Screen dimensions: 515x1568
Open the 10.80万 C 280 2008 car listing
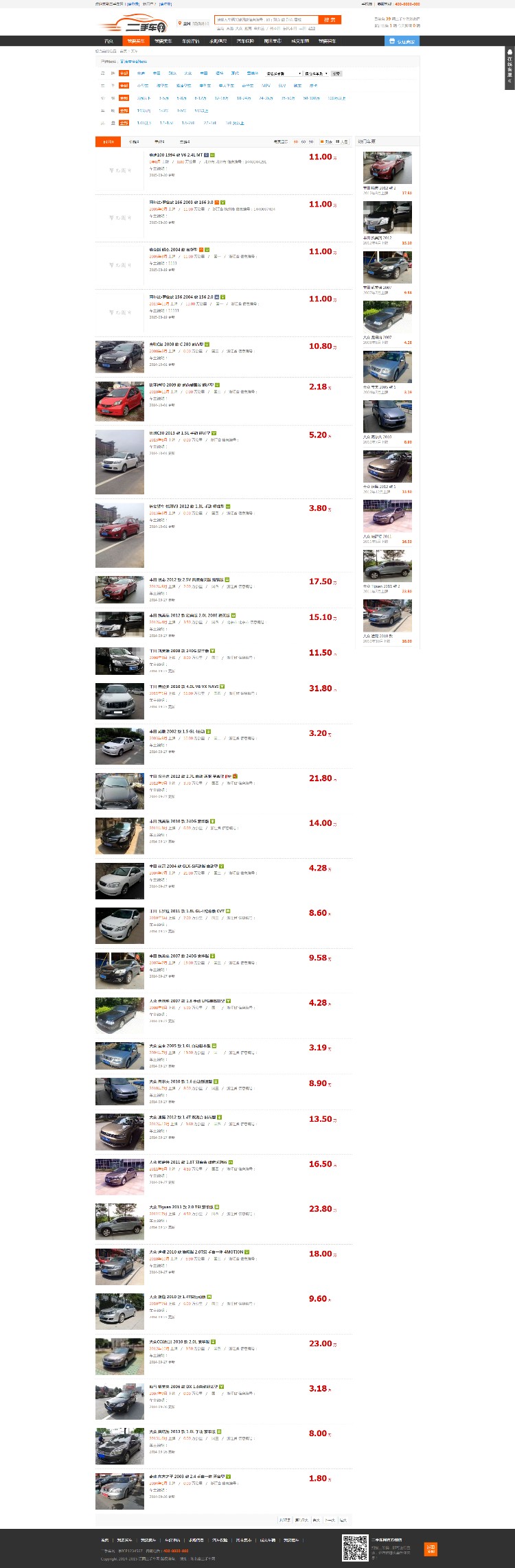177,345
